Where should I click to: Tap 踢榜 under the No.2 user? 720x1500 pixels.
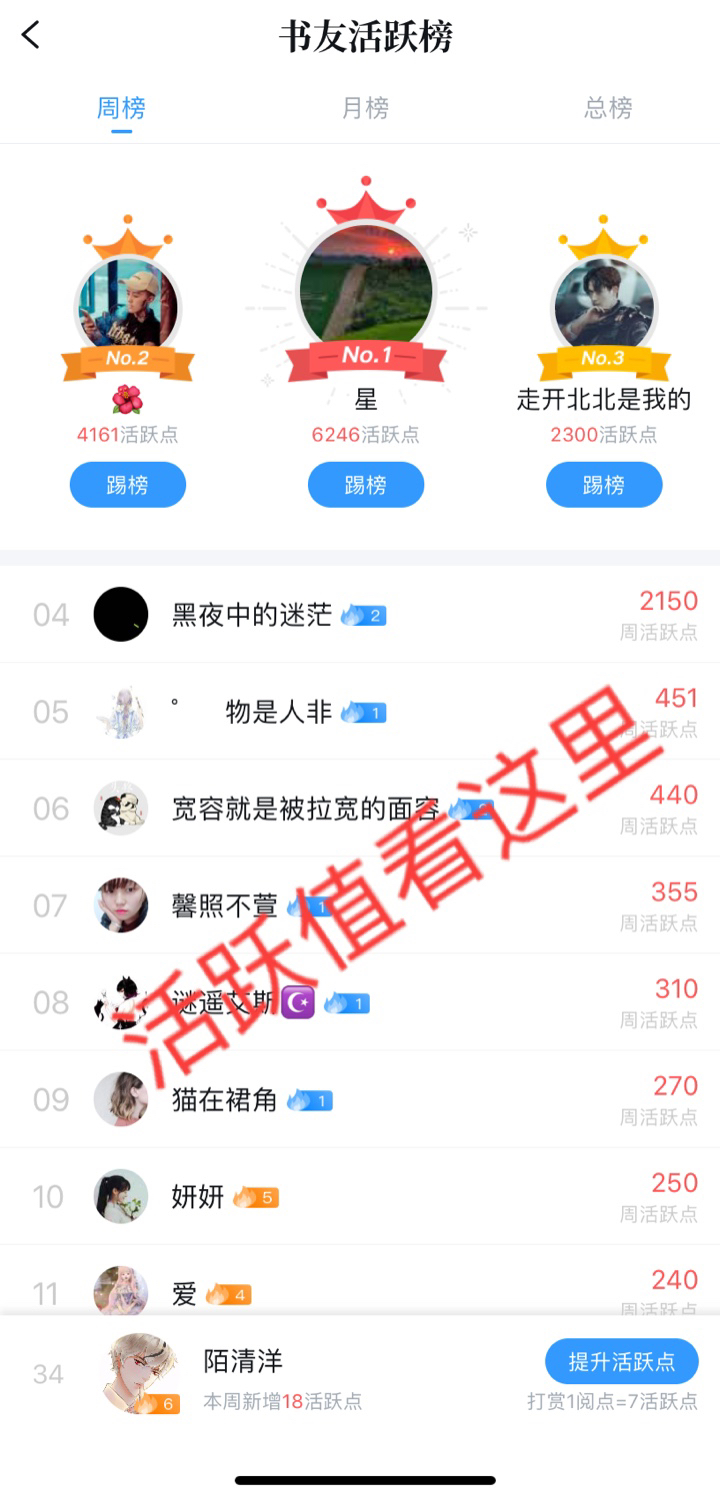[127, 485]
